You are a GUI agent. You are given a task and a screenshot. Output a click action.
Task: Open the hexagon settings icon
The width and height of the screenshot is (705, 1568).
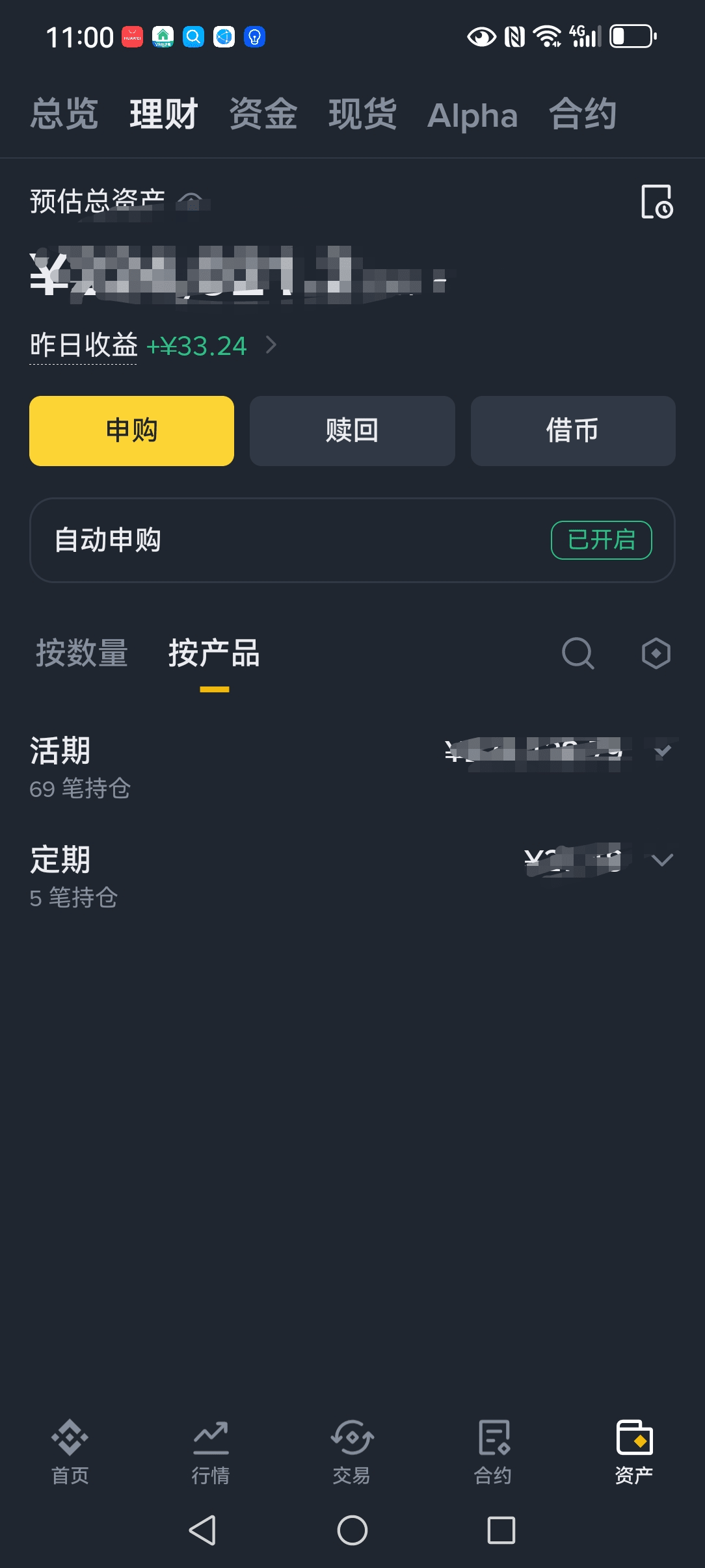pyautogui.click(x=656, y=653)
